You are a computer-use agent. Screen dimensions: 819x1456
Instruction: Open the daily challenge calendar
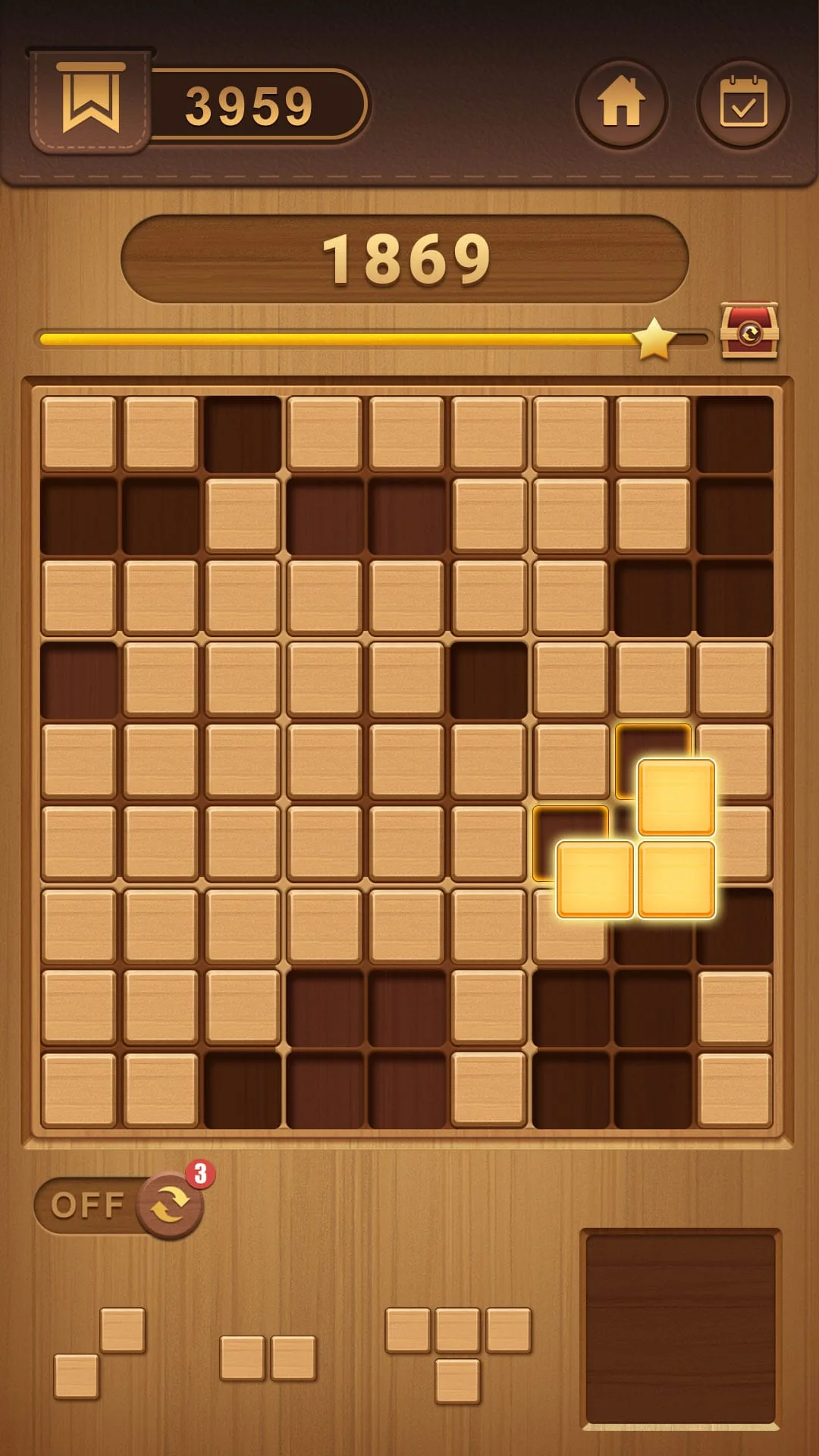[742, 102]
